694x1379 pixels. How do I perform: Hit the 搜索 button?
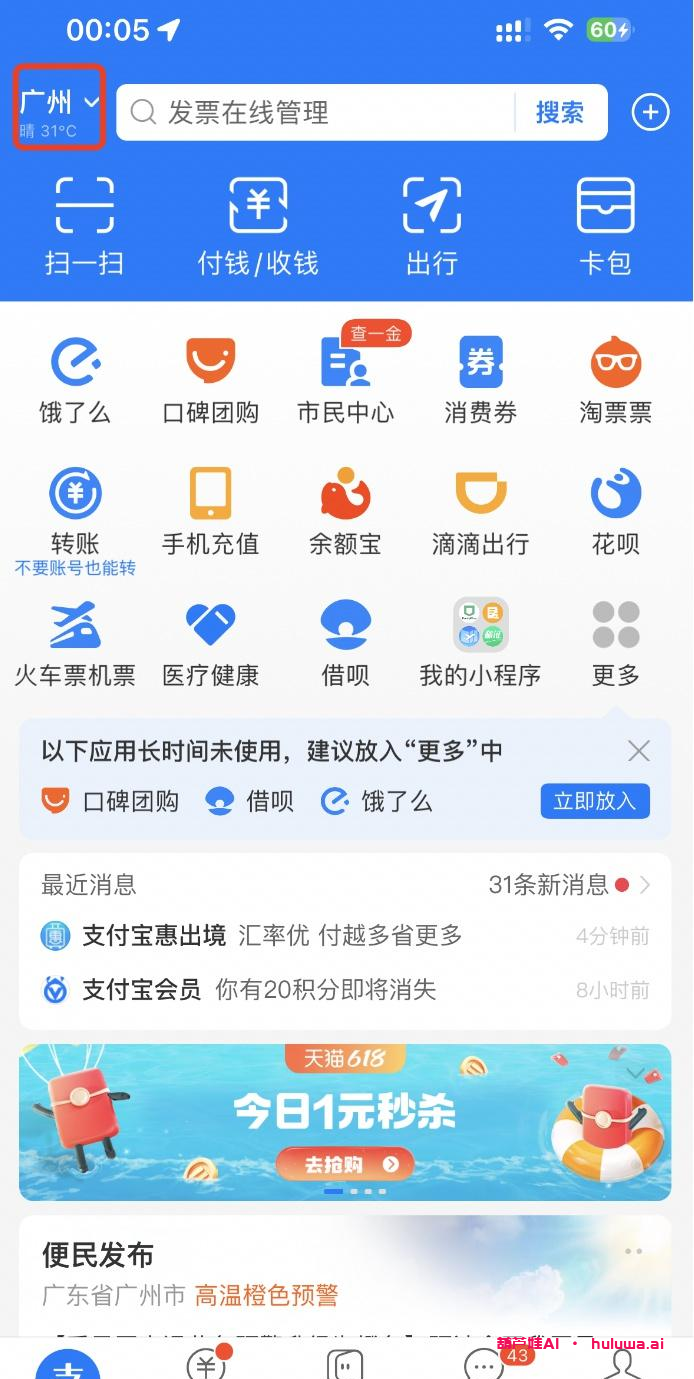[x=559, y=113]
